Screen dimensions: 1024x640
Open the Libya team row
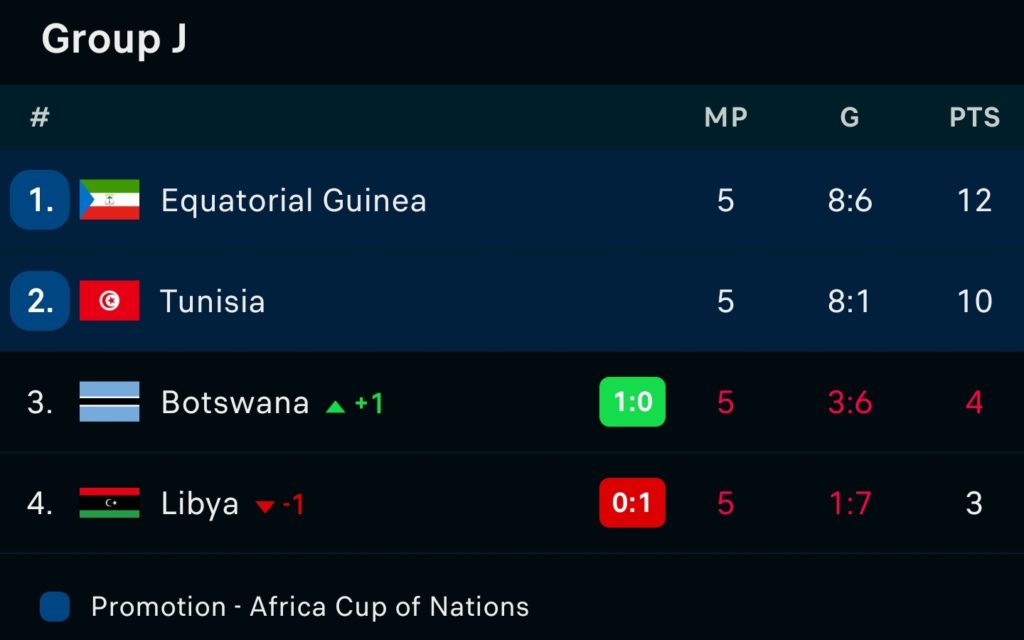pyautogui.click(x=200, y=503)
